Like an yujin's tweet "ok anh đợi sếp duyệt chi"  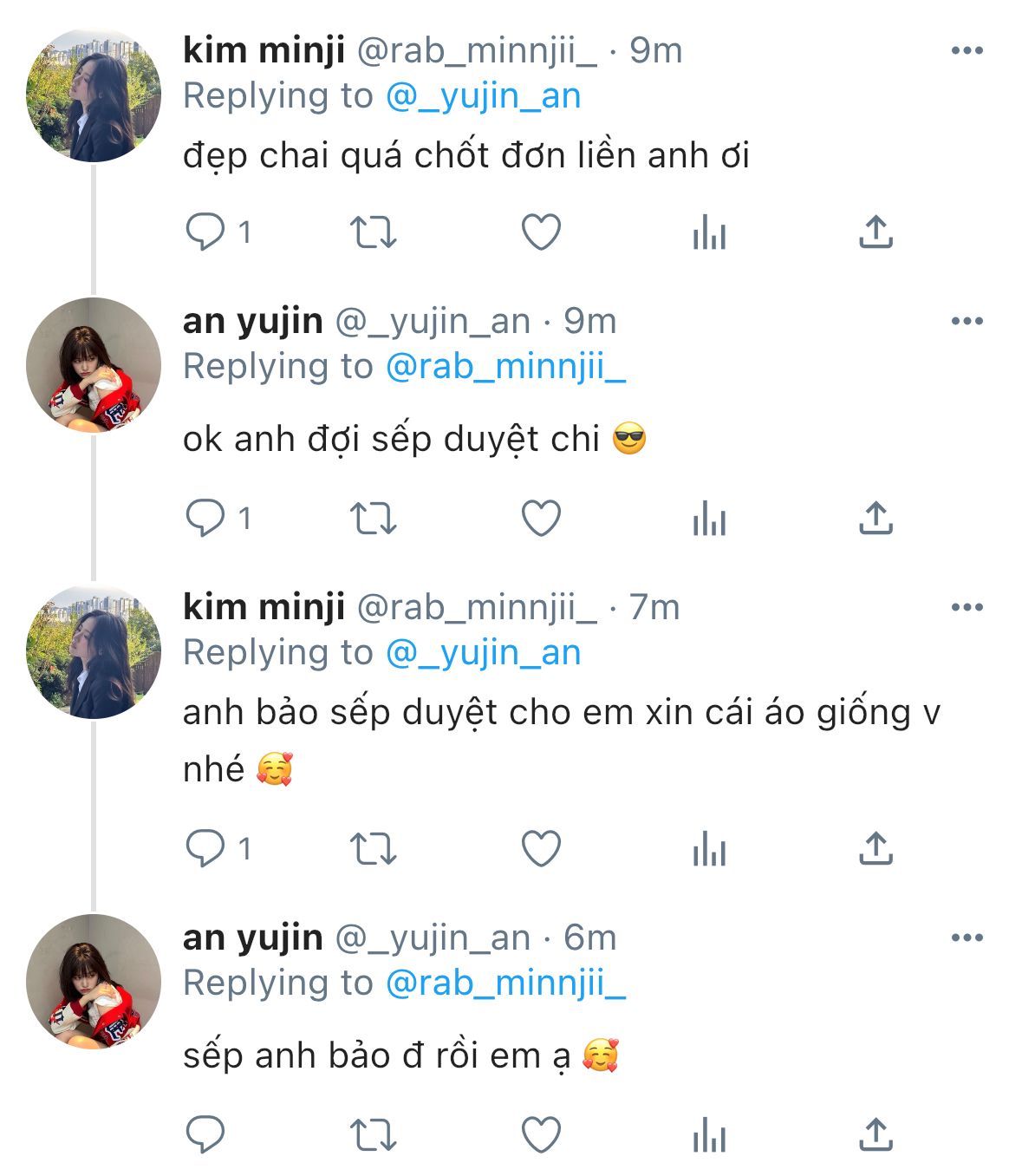(541, 519)
